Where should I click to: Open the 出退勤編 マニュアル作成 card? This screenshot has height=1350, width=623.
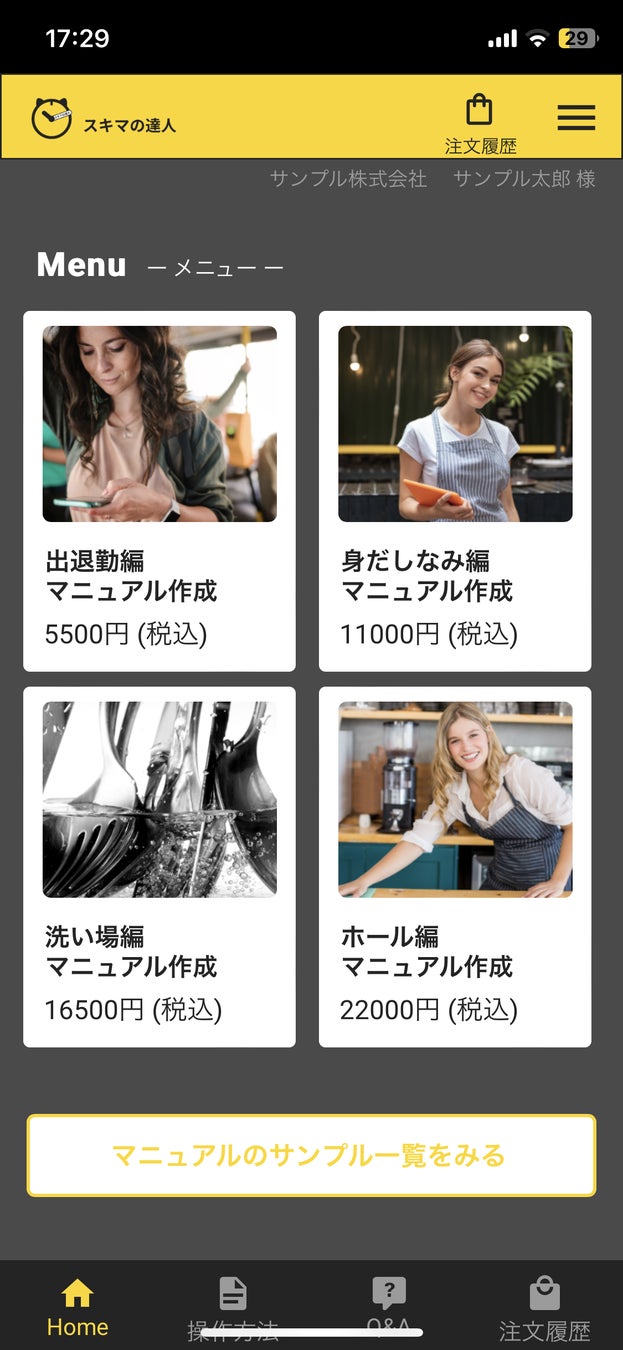tap(159, 490)
